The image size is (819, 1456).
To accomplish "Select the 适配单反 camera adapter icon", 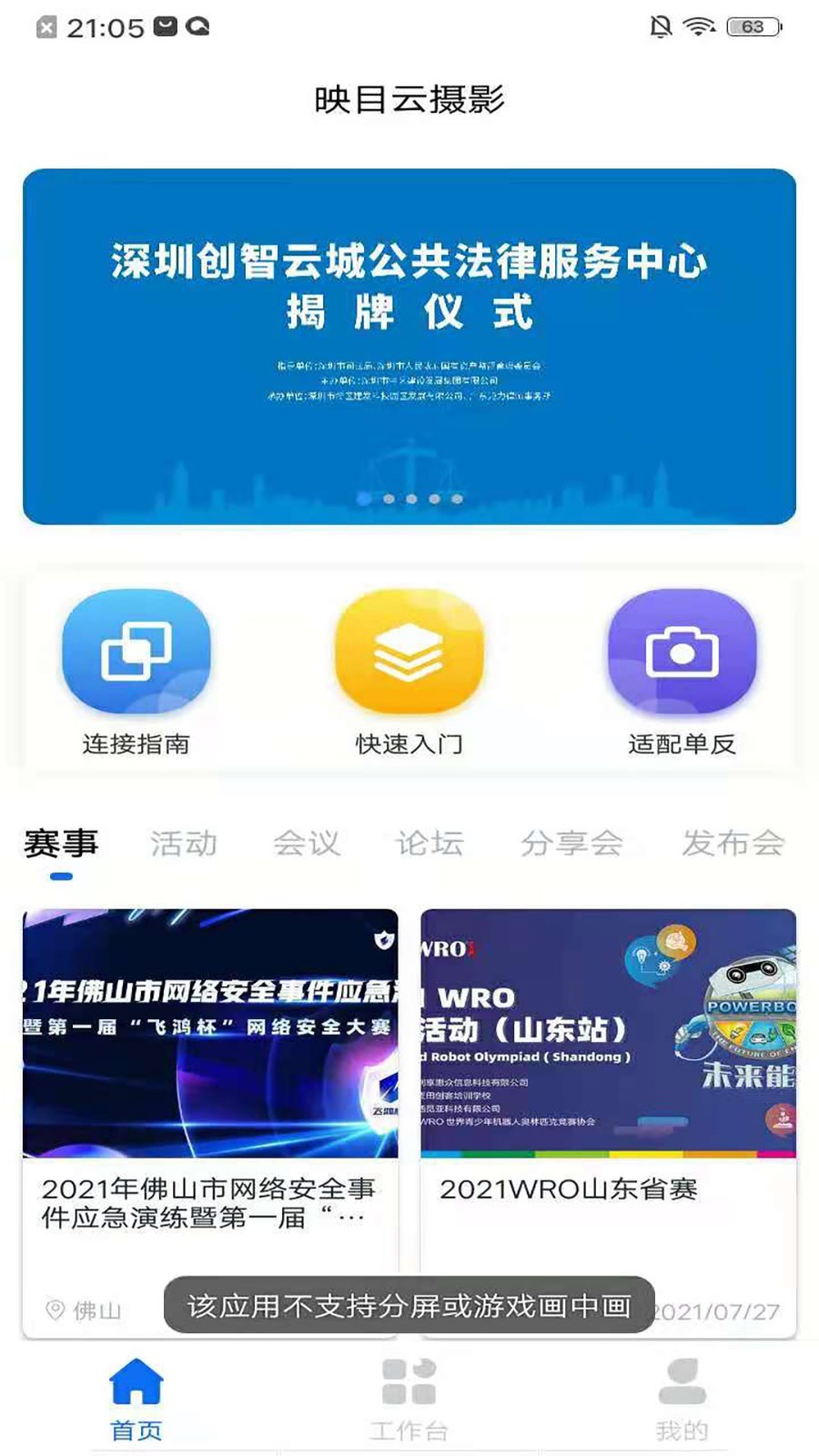I will (683, 652).
